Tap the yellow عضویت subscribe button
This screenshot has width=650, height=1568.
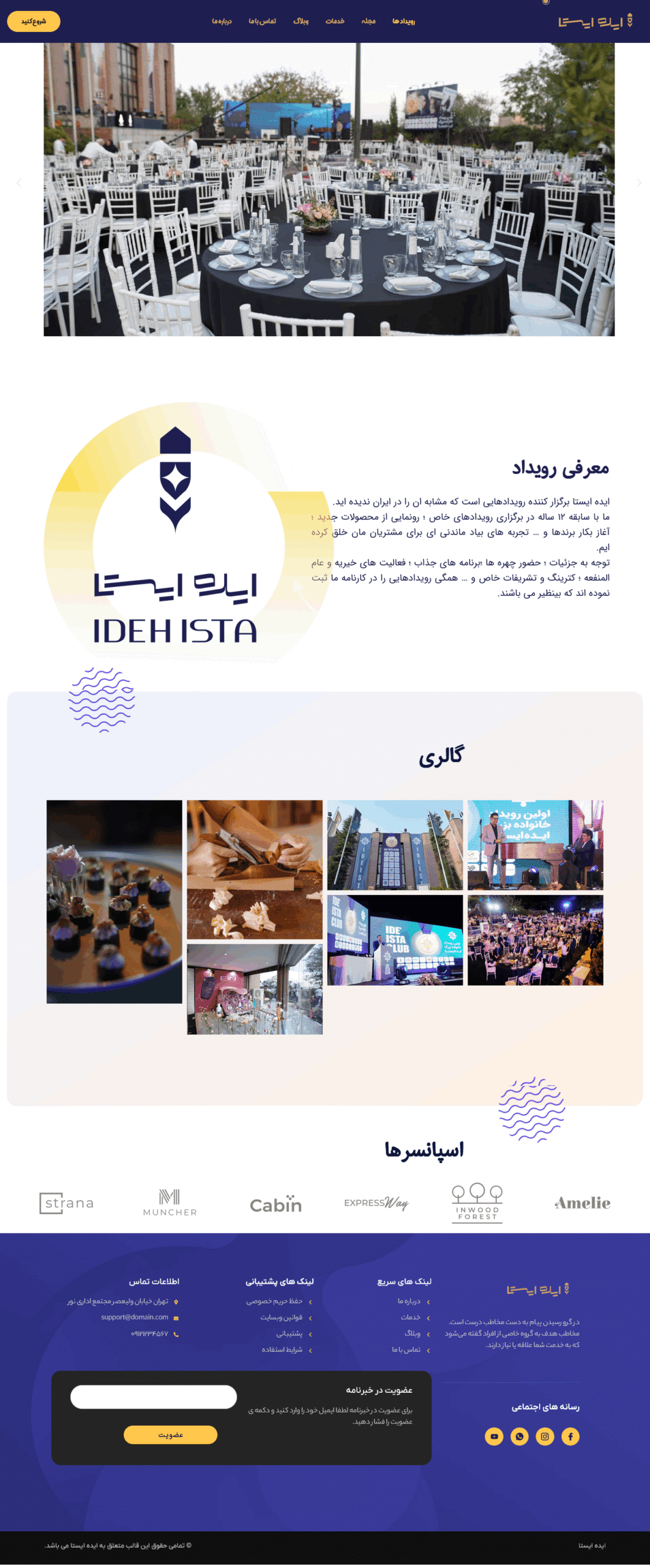tap(170, 1434)
